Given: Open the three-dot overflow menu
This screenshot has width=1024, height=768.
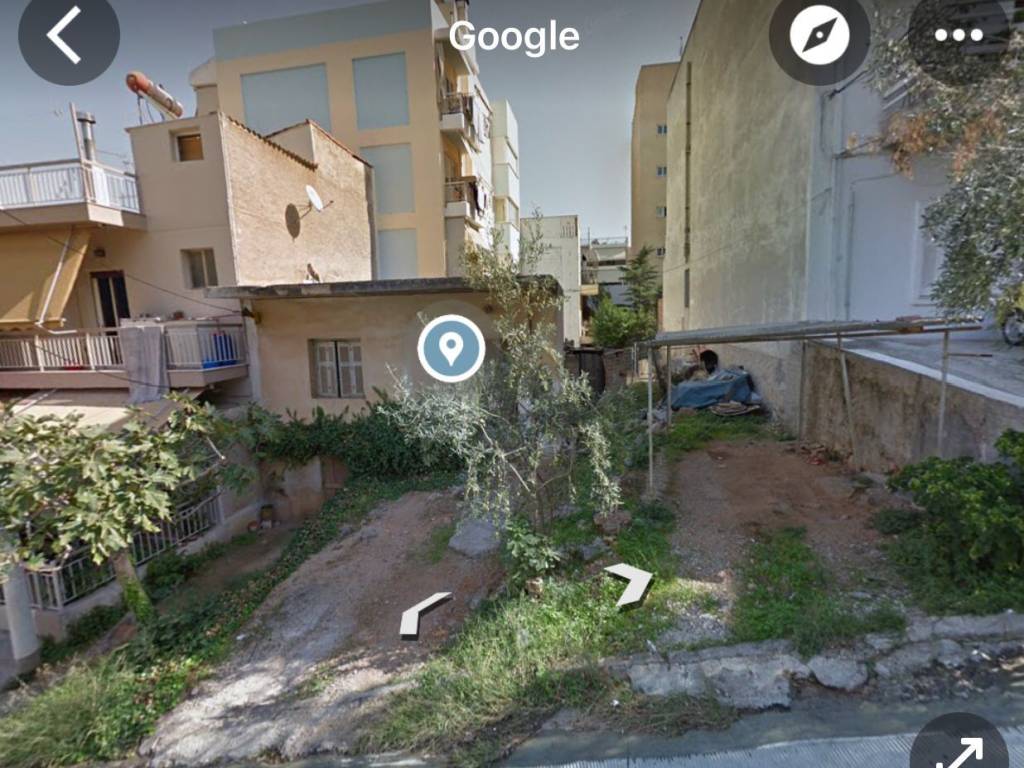Looking at the screenshot, I should coord(958,35).
